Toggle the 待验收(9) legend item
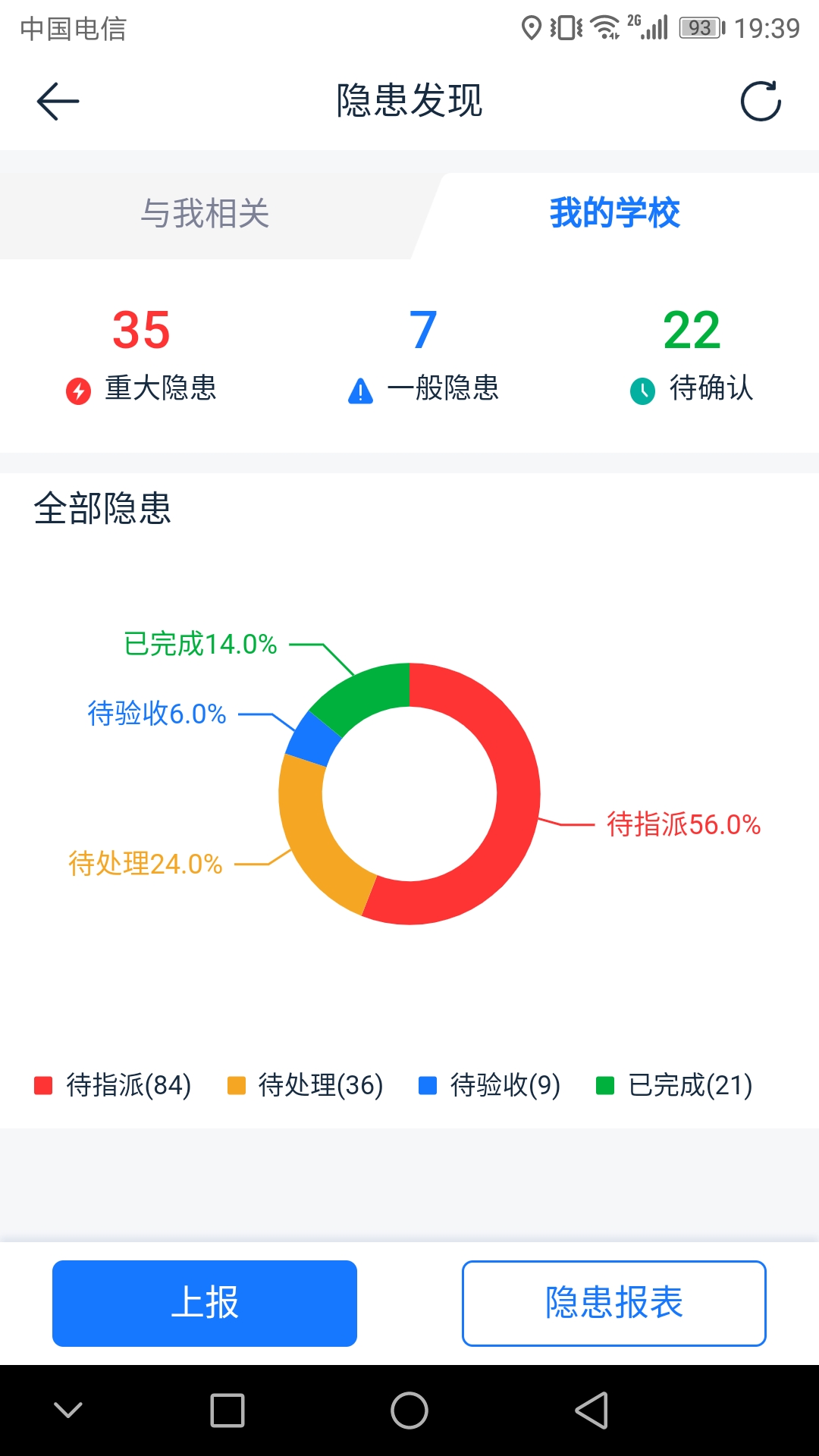Image resolution: width=819 pixels, height=1456 pixels. click(490, 1085)
